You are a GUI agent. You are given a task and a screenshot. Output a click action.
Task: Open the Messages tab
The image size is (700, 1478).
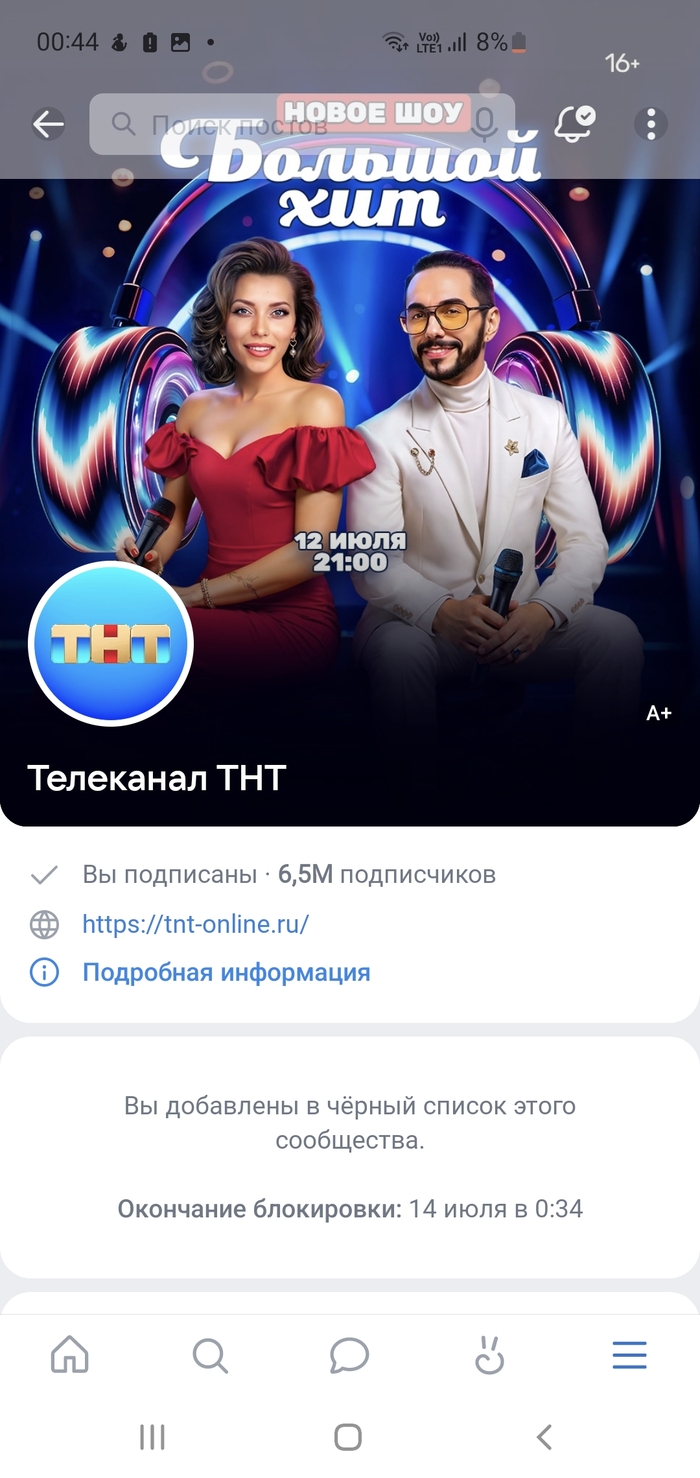click(349, 1356)
